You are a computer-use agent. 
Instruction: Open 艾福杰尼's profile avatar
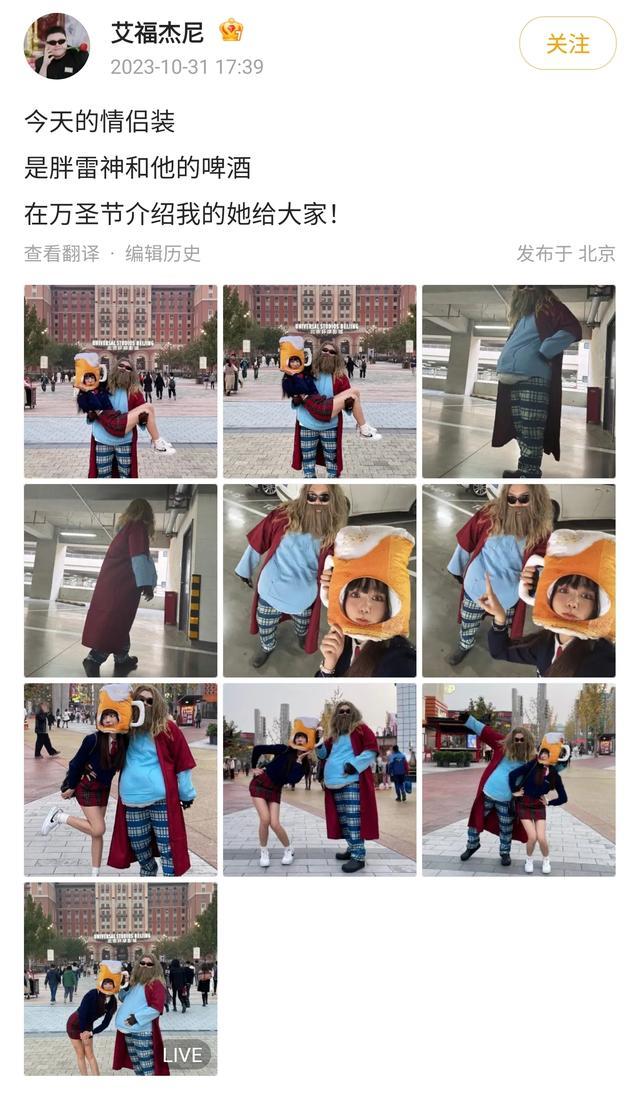(56, 45)
